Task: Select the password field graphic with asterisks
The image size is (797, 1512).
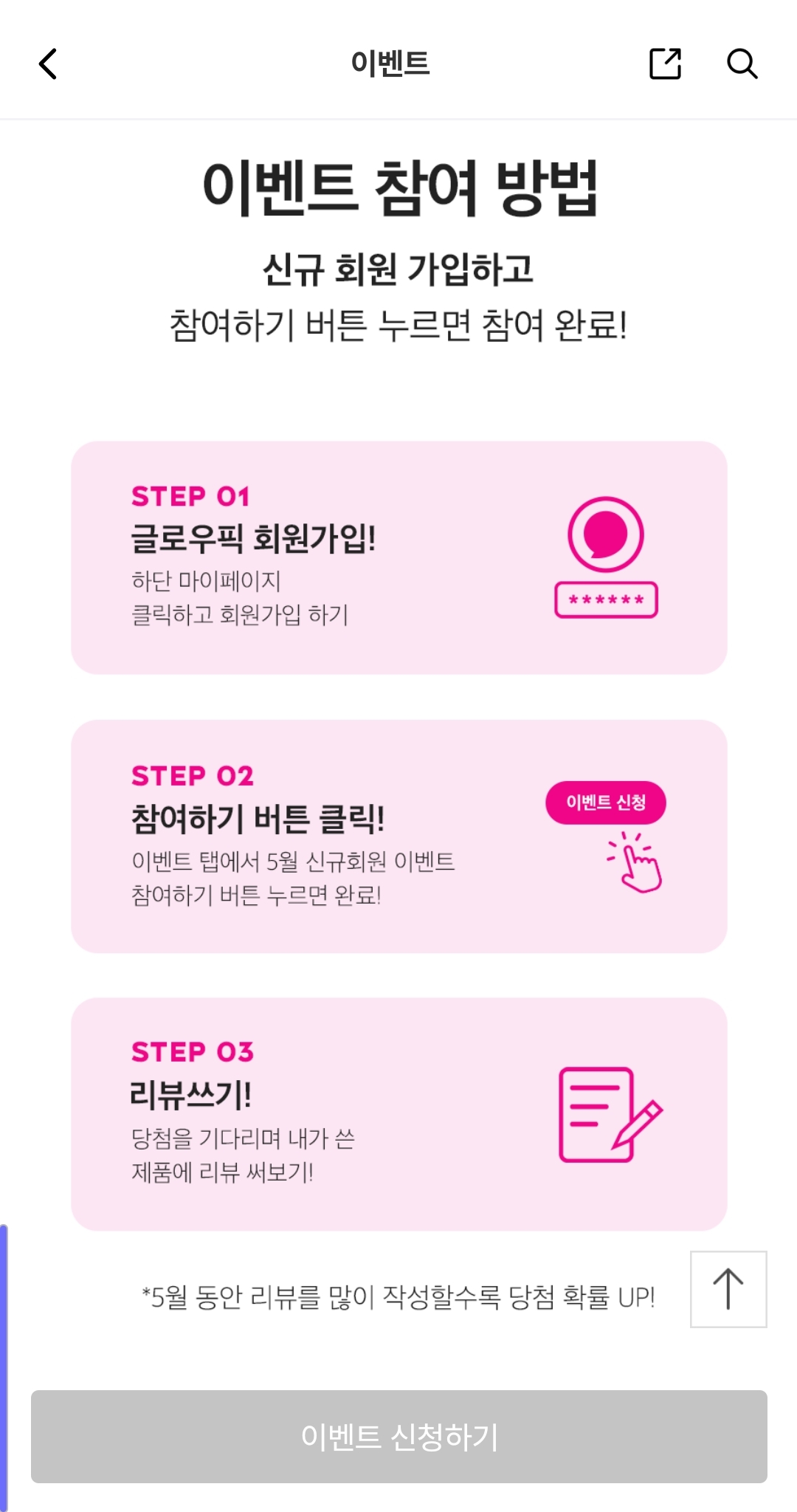Action: tap(606, 599)
